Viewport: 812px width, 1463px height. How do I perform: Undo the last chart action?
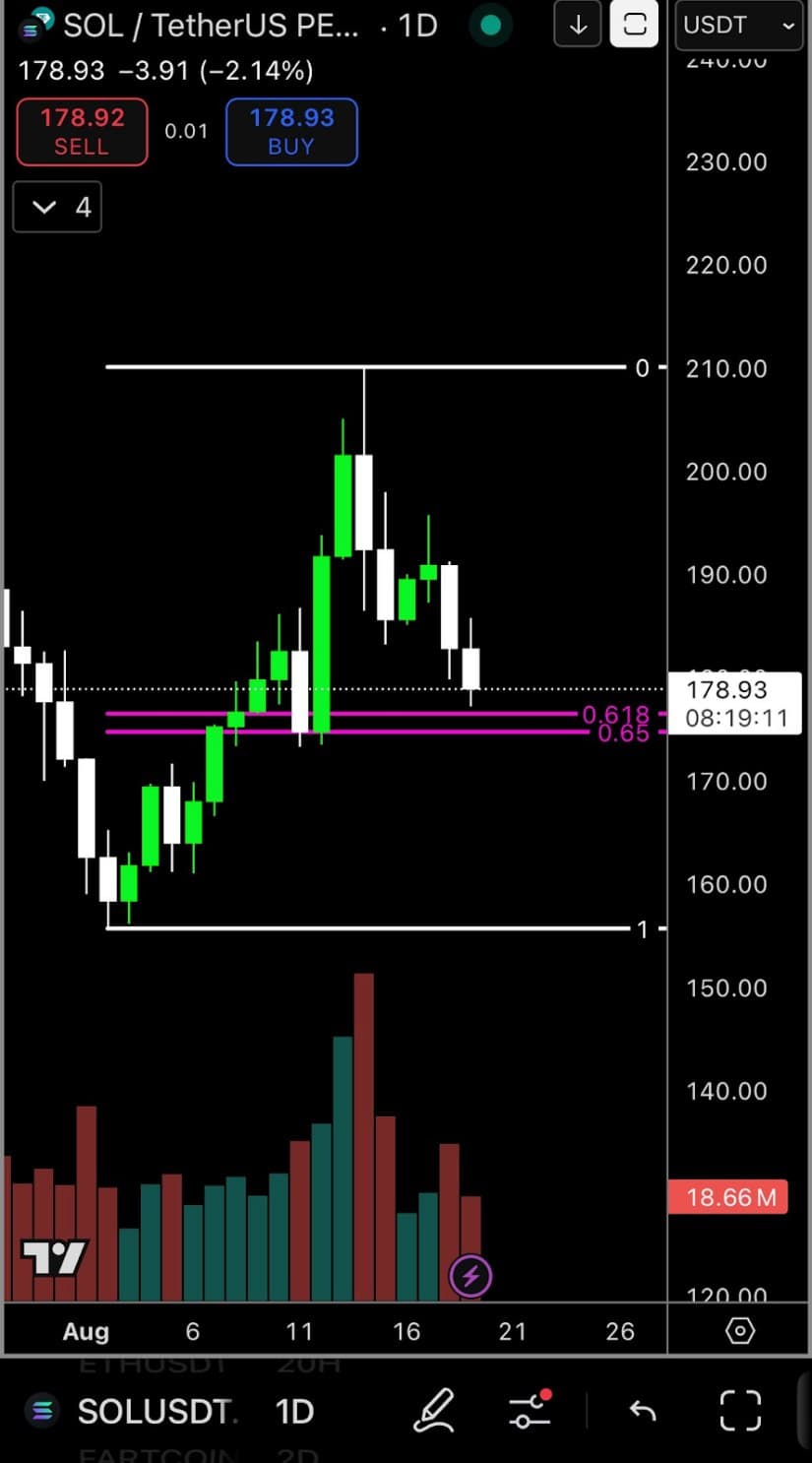pyautogui.click(x=642, y=1411)
